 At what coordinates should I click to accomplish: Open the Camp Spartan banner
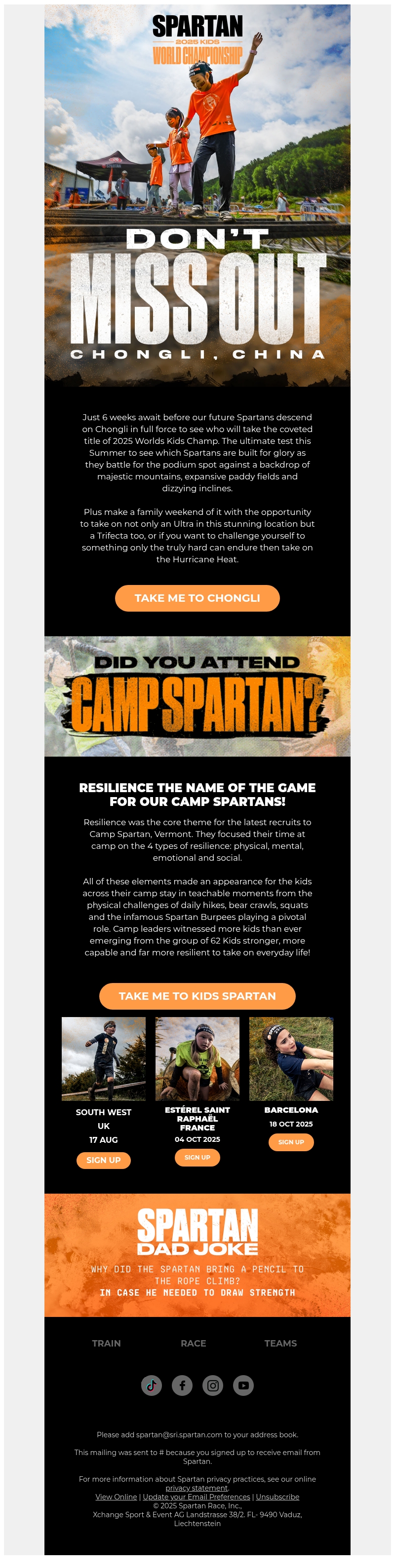(x=197, y=696)
